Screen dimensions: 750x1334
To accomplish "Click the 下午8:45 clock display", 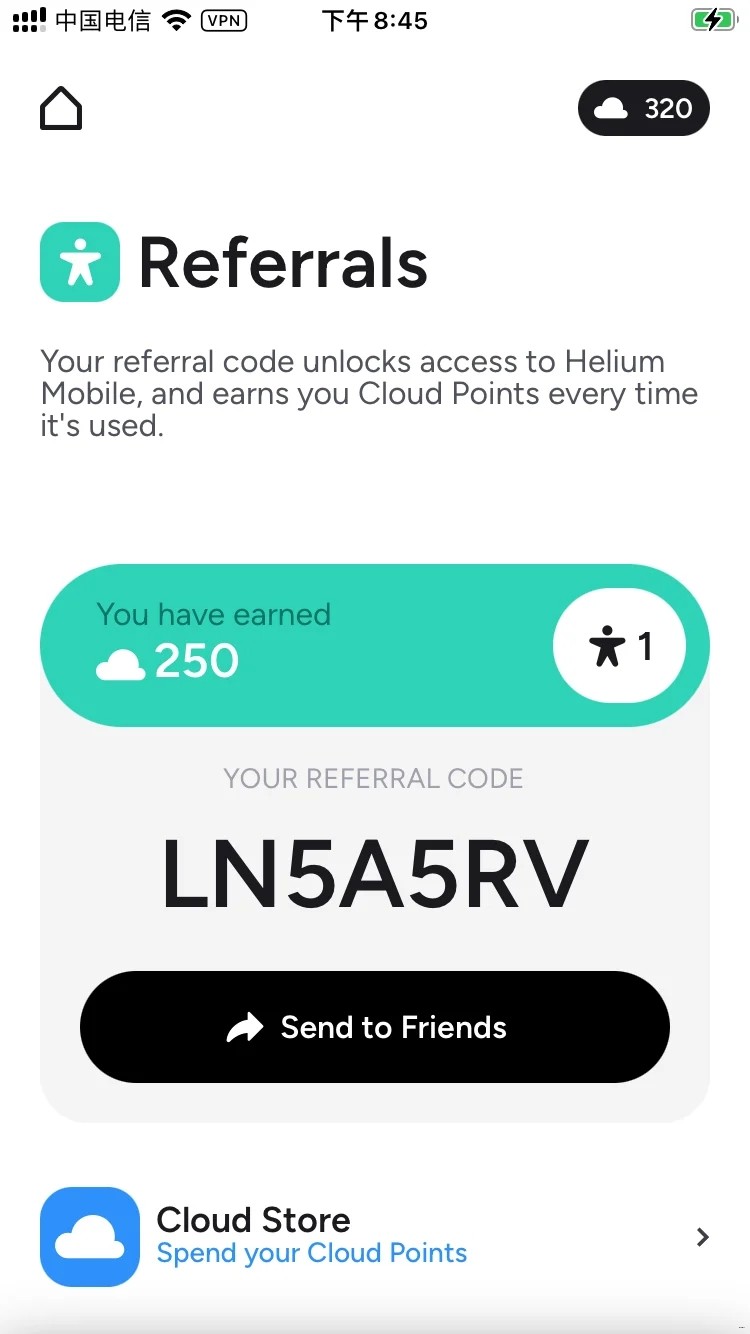I will coord(374,20).
